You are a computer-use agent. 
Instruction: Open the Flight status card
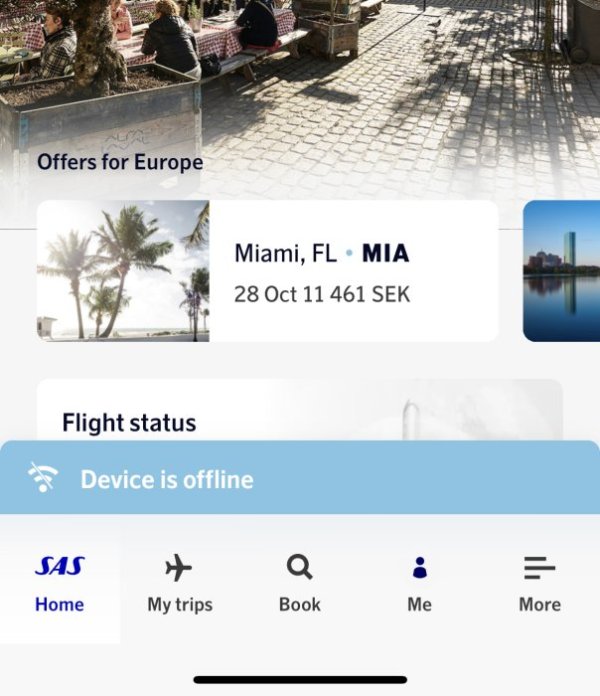pos(299,412)
